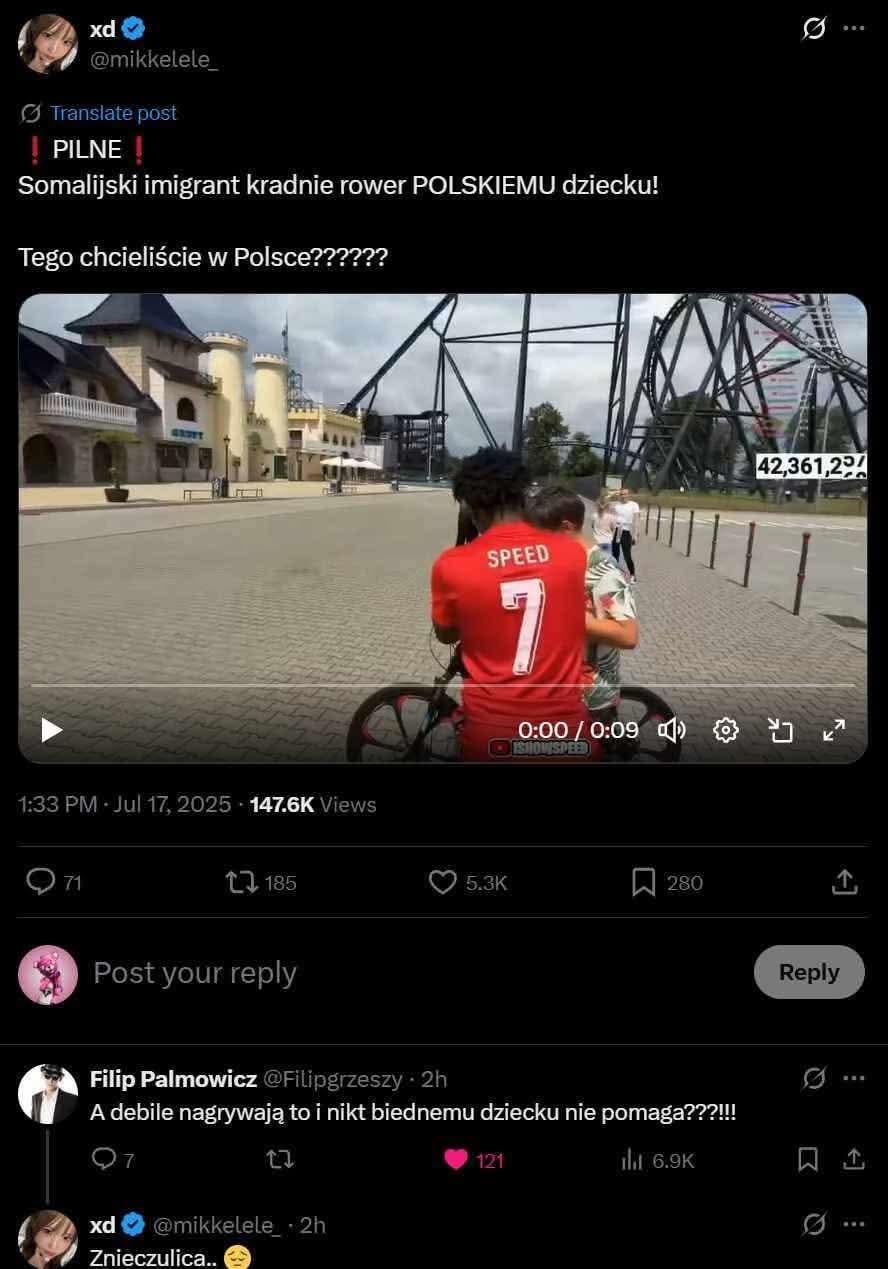Open the post's three-dot overflow menu
888x1269 pixels.
(x=853, y=28)
